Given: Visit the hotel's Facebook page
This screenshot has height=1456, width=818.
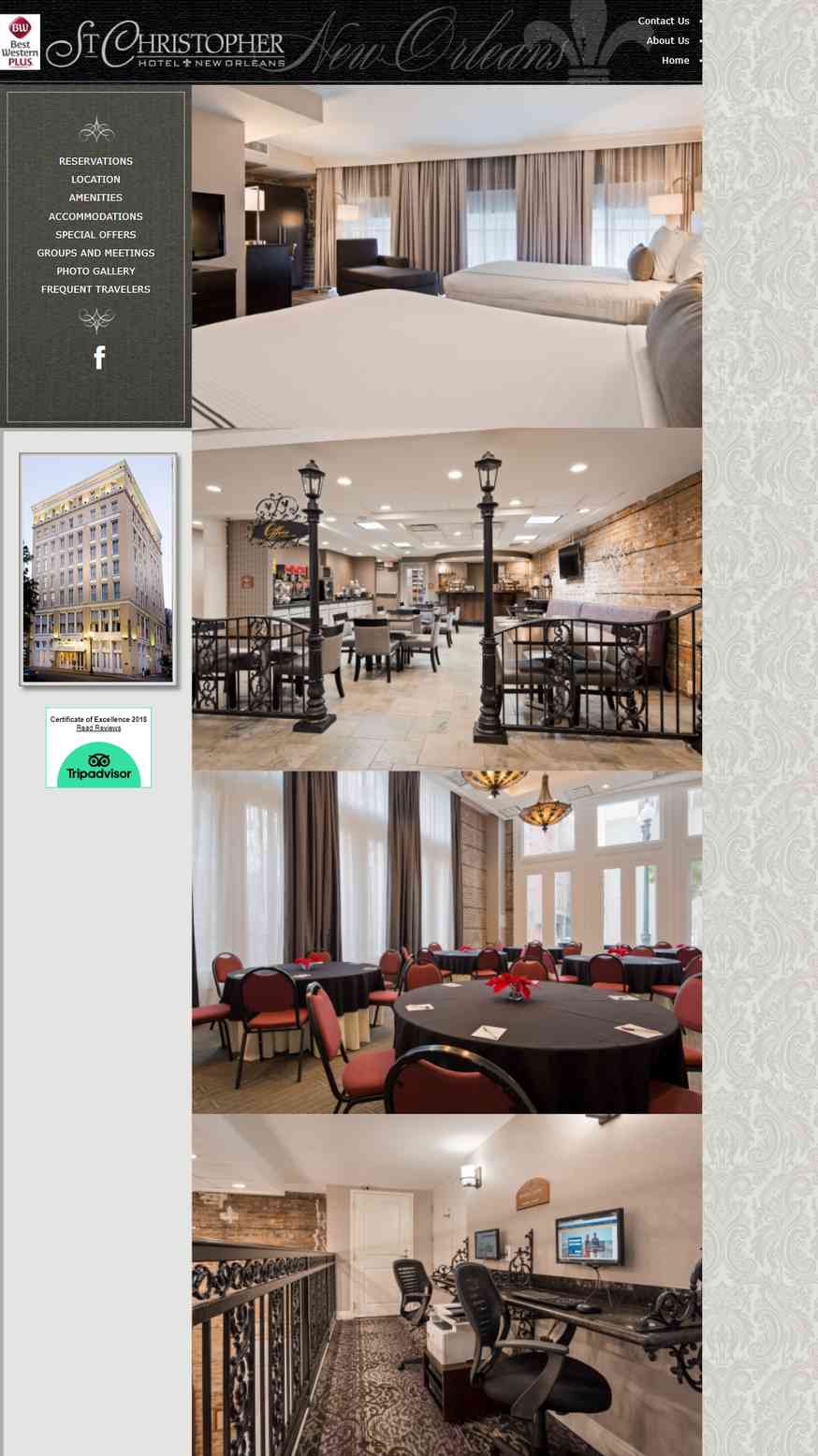Looking at the screenshot, I should [99, 358].
